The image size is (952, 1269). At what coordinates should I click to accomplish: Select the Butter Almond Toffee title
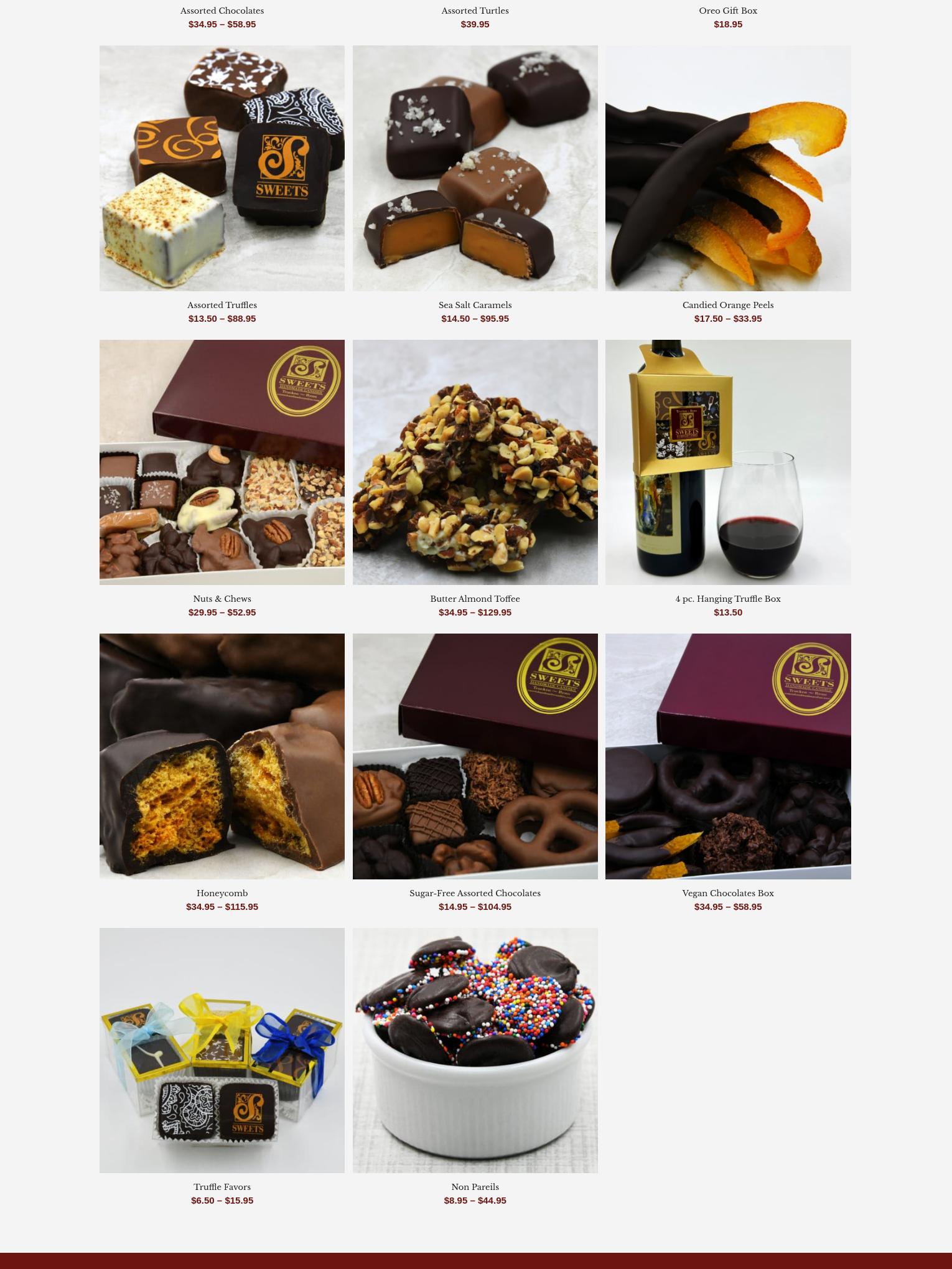(x=475, y=598)
